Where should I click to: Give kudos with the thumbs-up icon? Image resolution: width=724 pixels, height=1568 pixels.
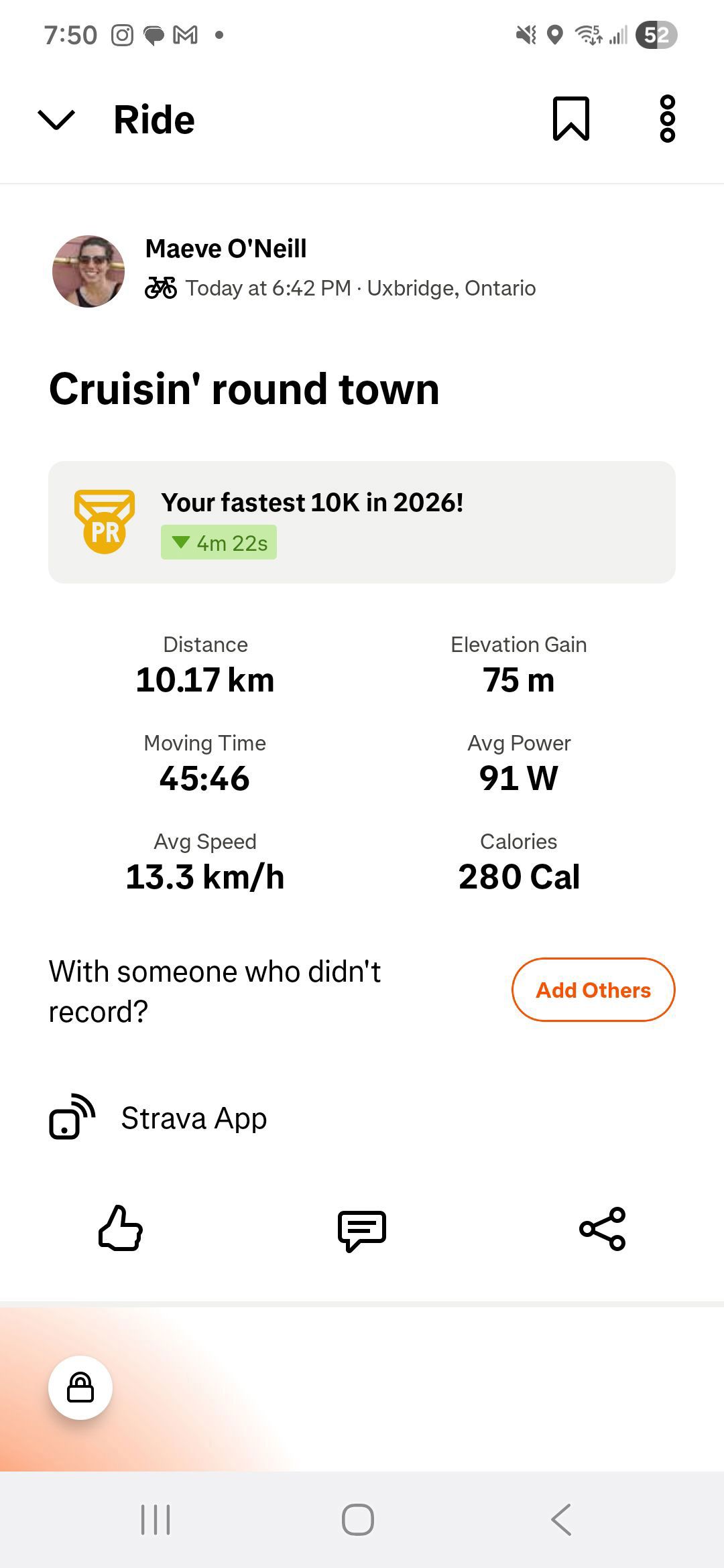[x=121, y=1228]
